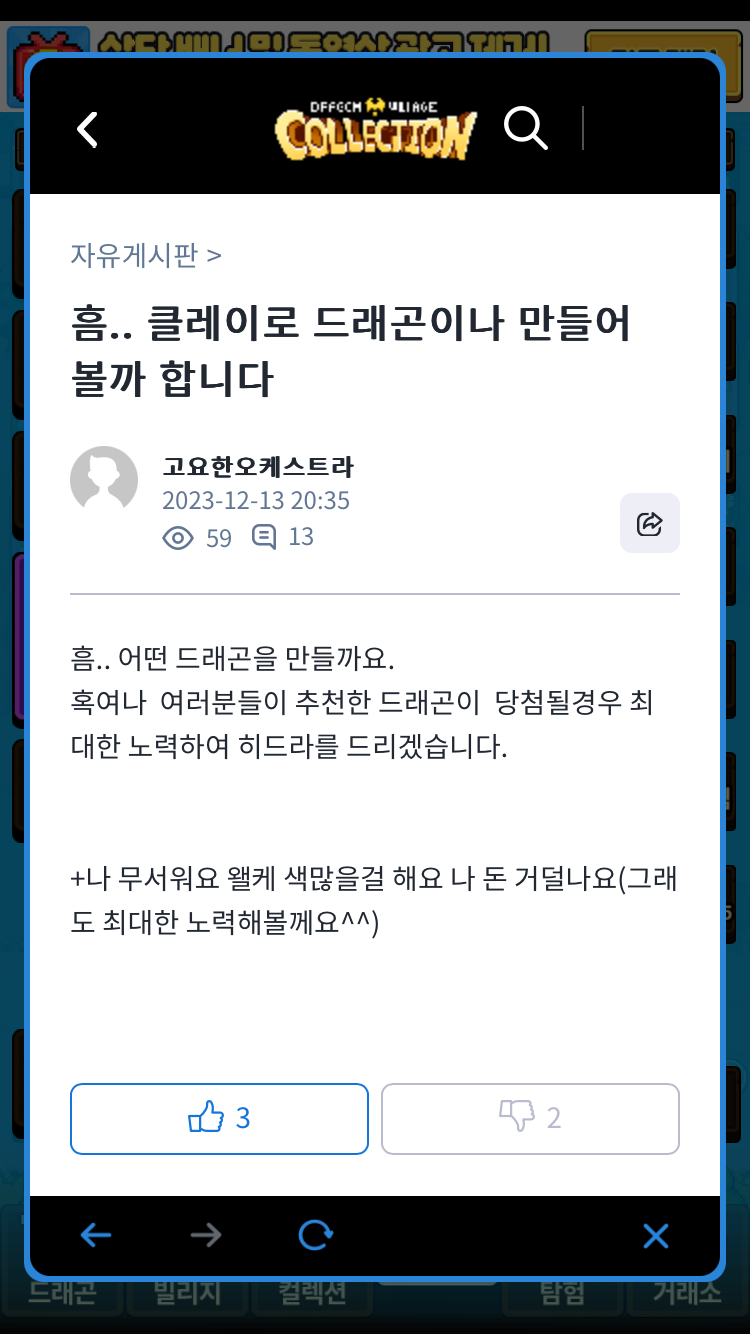Close the in-app browser window
Image resolution: width=750 pixels, height=1334 pixels.
tap(655, 1237)
